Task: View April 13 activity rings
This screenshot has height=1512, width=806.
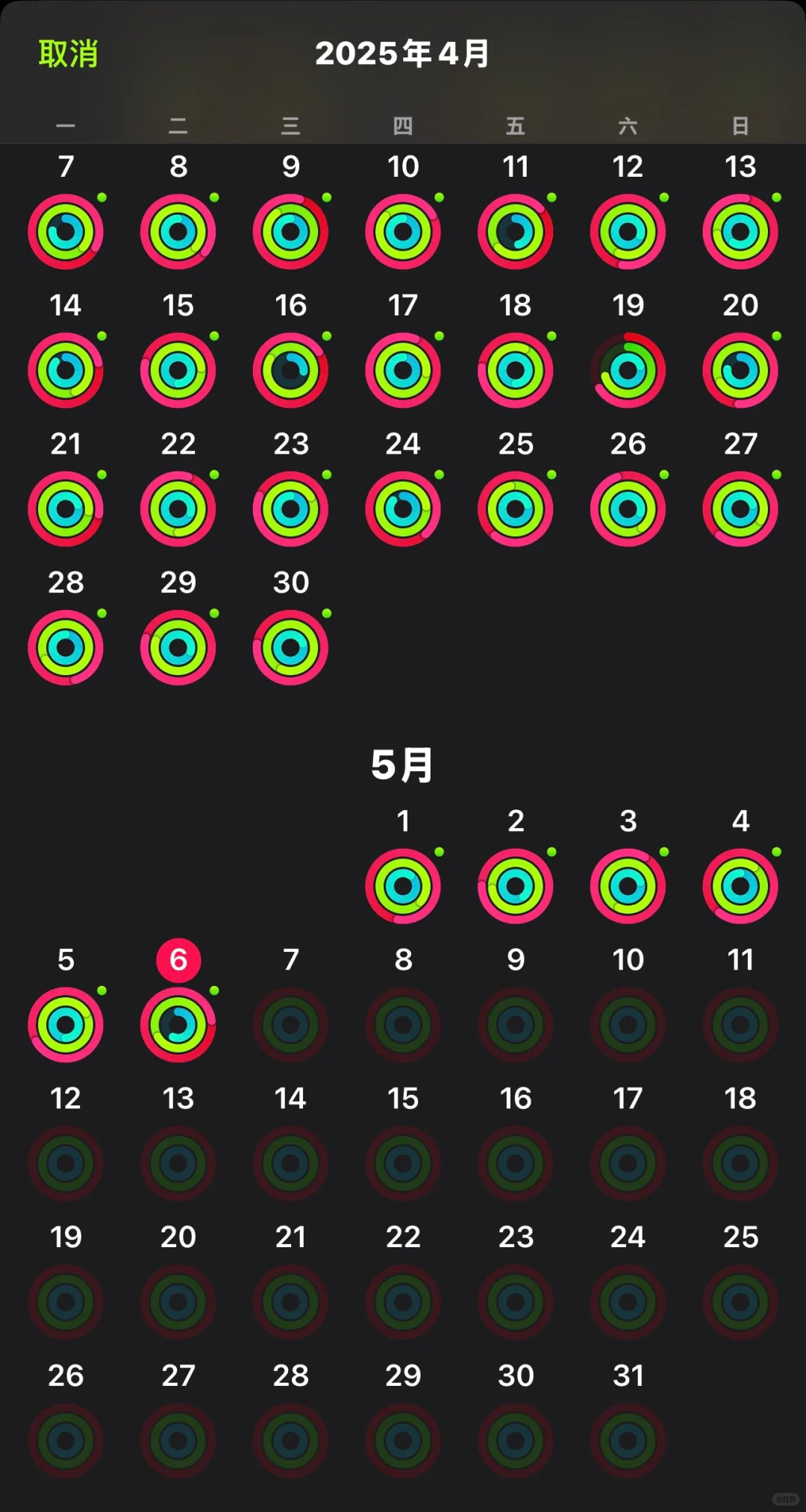Action: [x=740, y=232]
